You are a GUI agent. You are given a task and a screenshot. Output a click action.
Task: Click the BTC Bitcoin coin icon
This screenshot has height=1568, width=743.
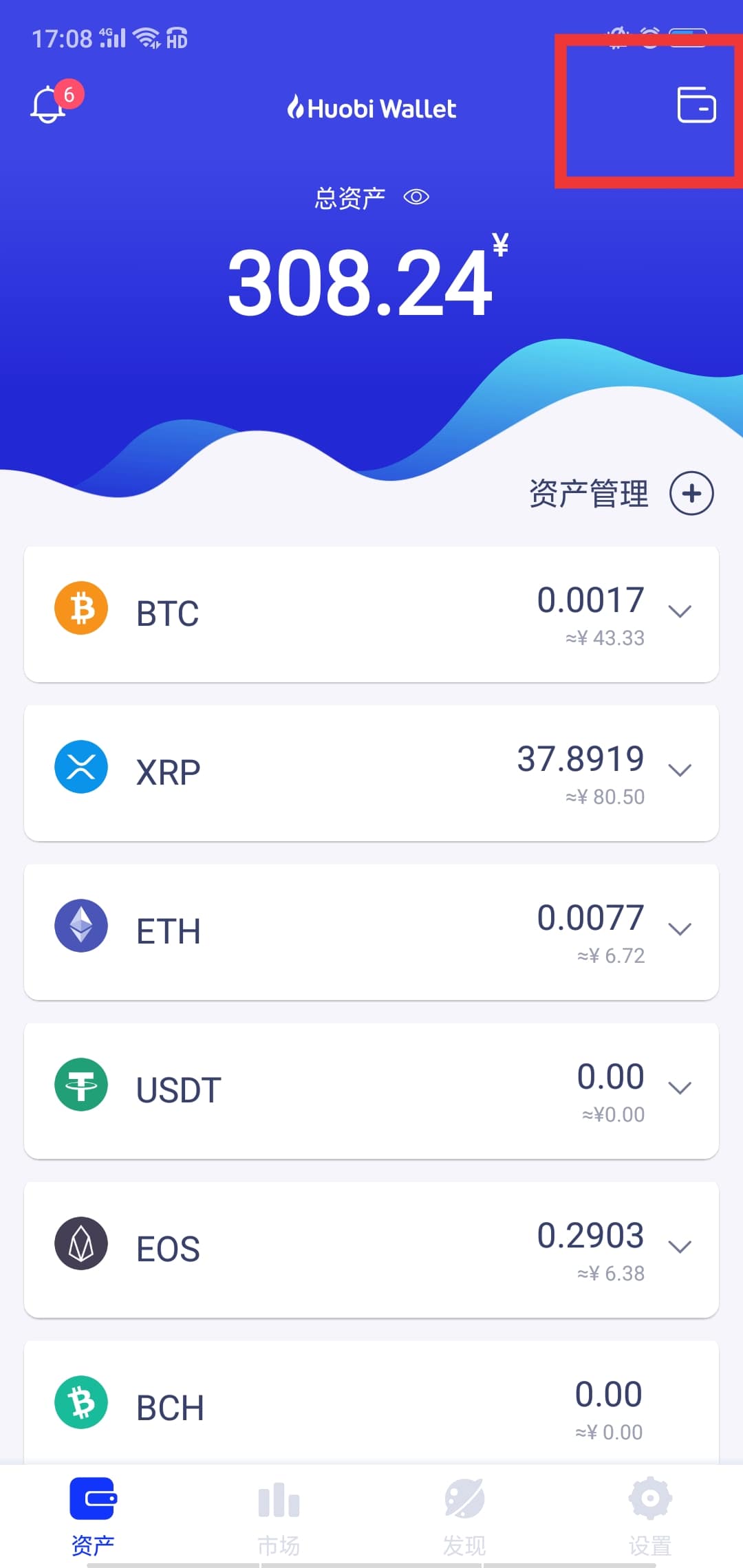(x=80, y=608)
